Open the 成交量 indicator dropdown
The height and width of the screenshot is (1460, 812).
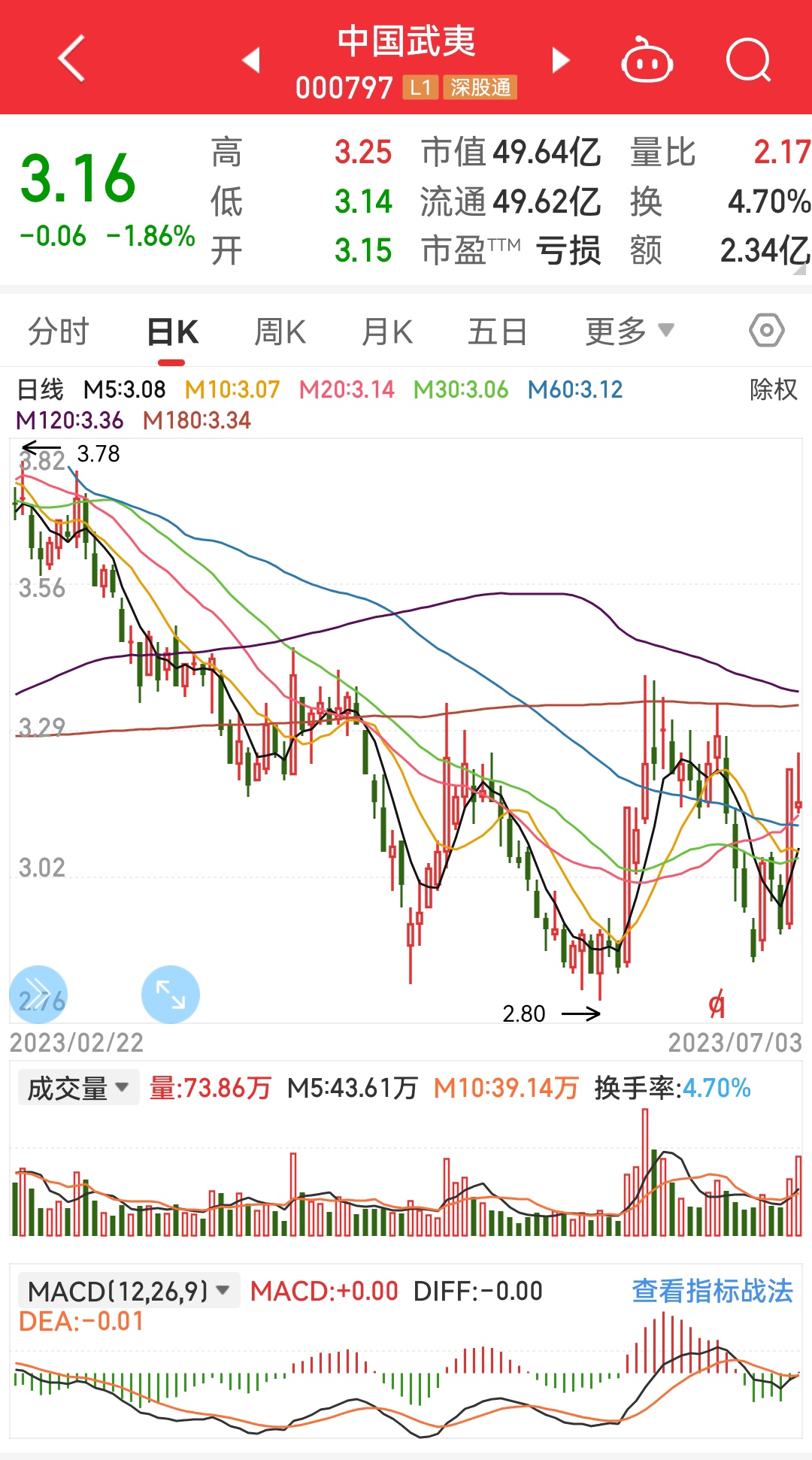(x=79, y=1088)
